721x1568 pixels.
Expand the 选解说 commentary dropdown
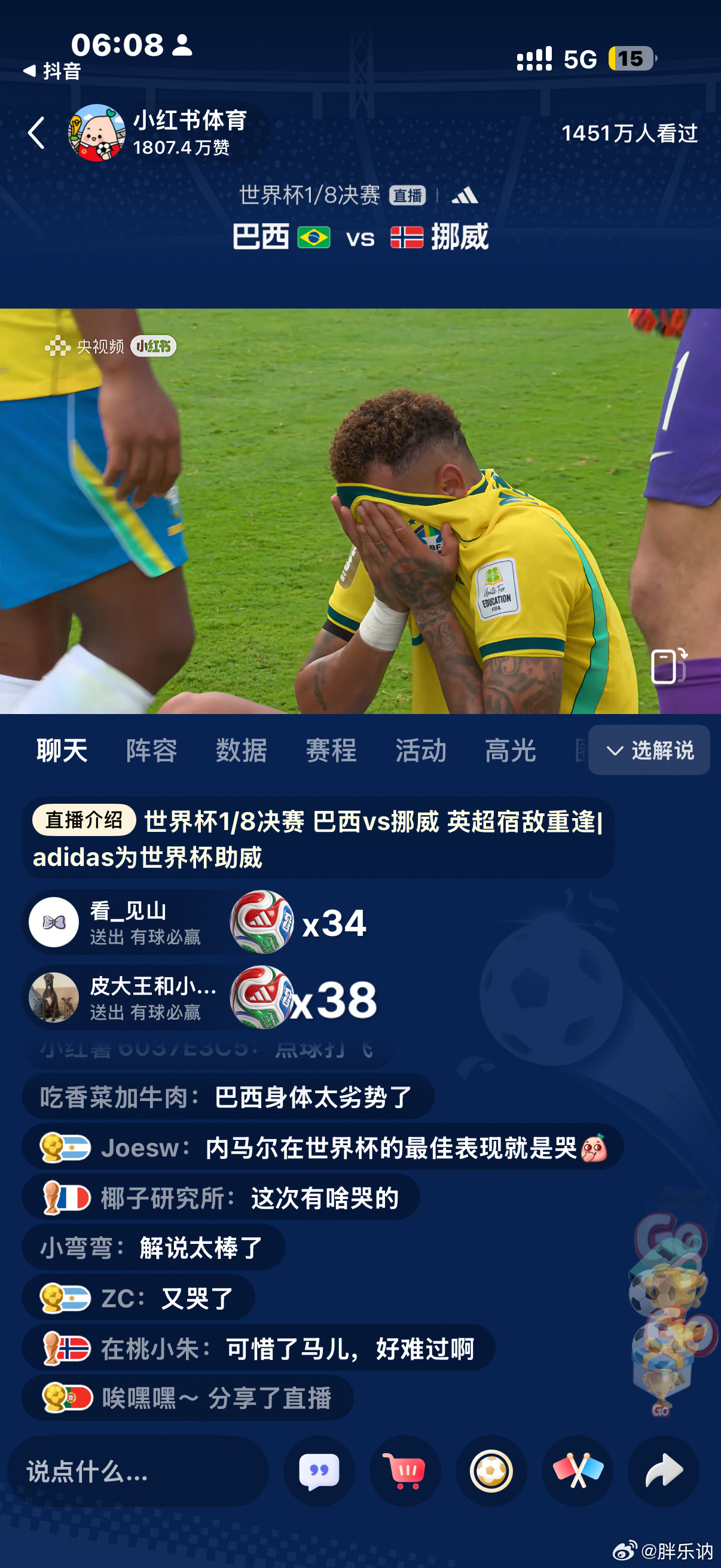click(649, 750)
